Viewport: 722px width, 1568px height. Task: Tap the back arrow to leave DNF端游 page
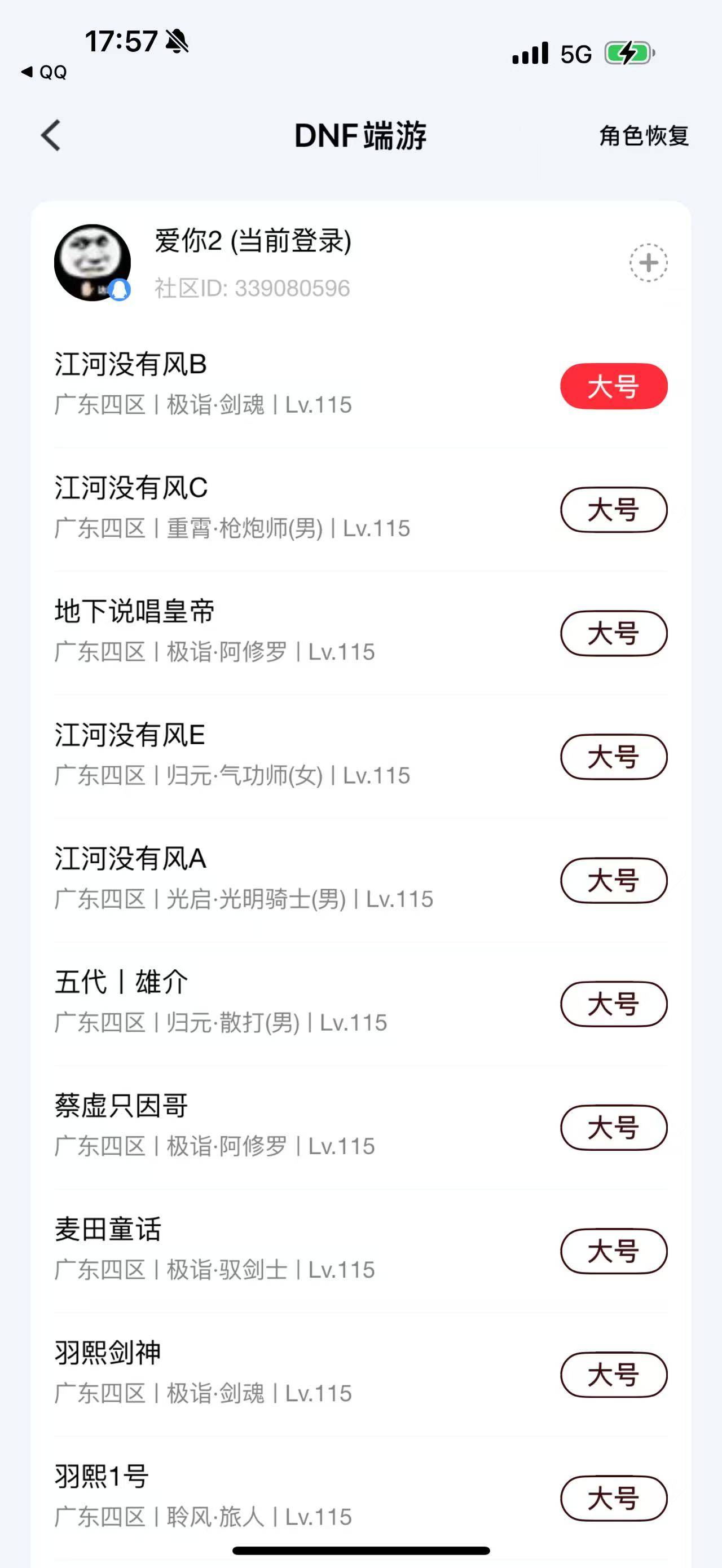(x=52, y=136)
